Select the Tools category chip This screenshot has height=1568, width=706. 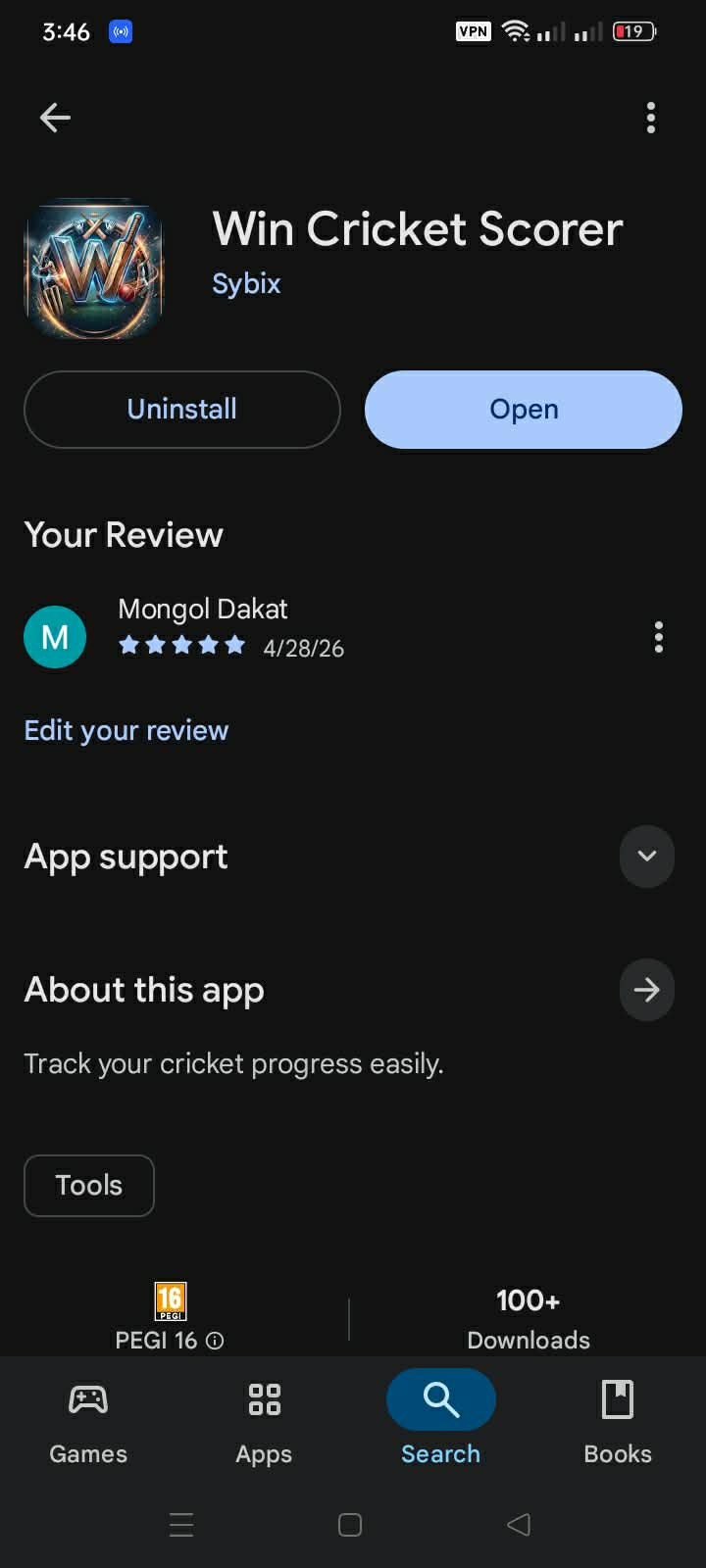tap(89, 1186)
